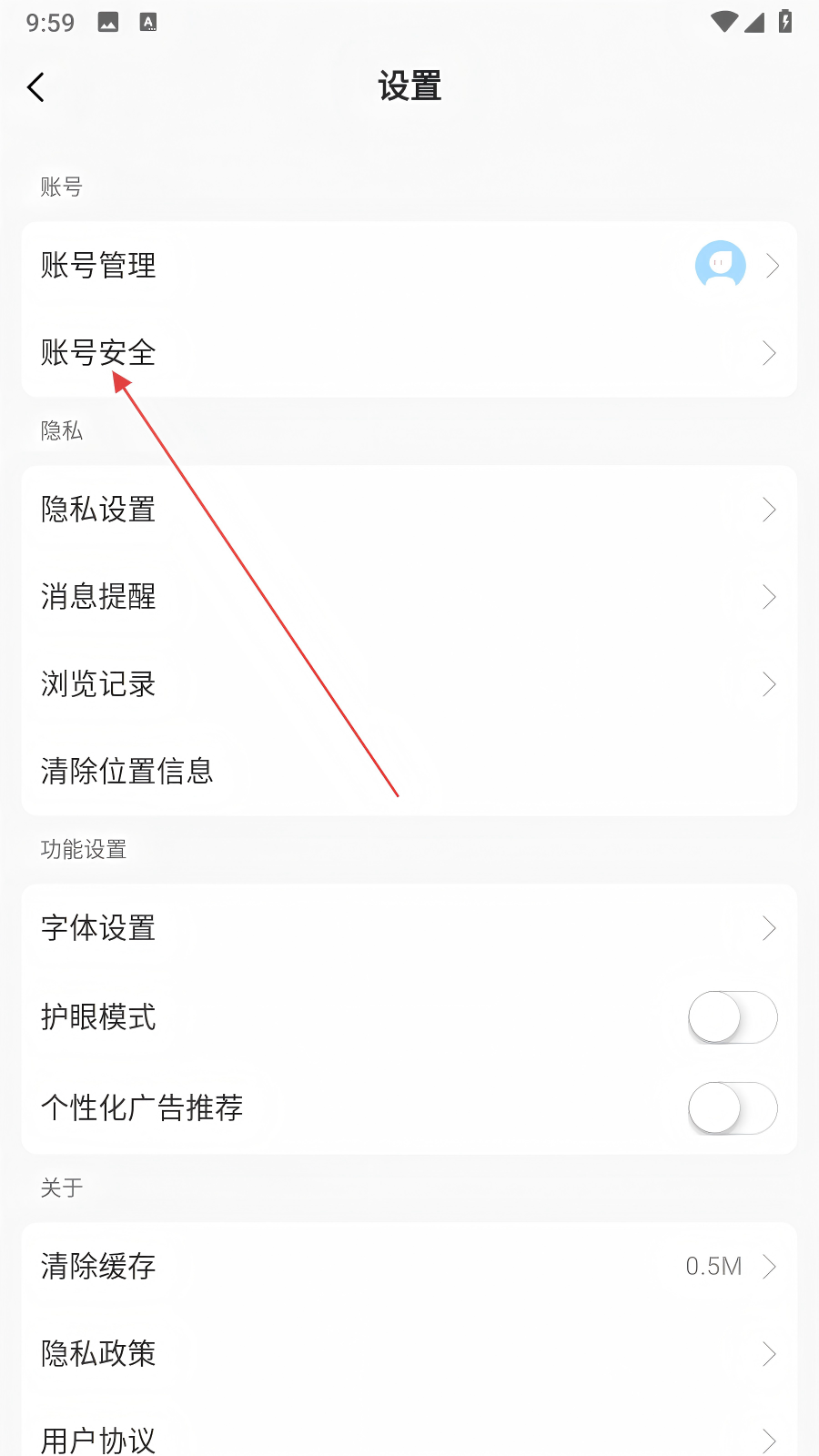Open 消息提醒 settings

click(x=409, y=597)
